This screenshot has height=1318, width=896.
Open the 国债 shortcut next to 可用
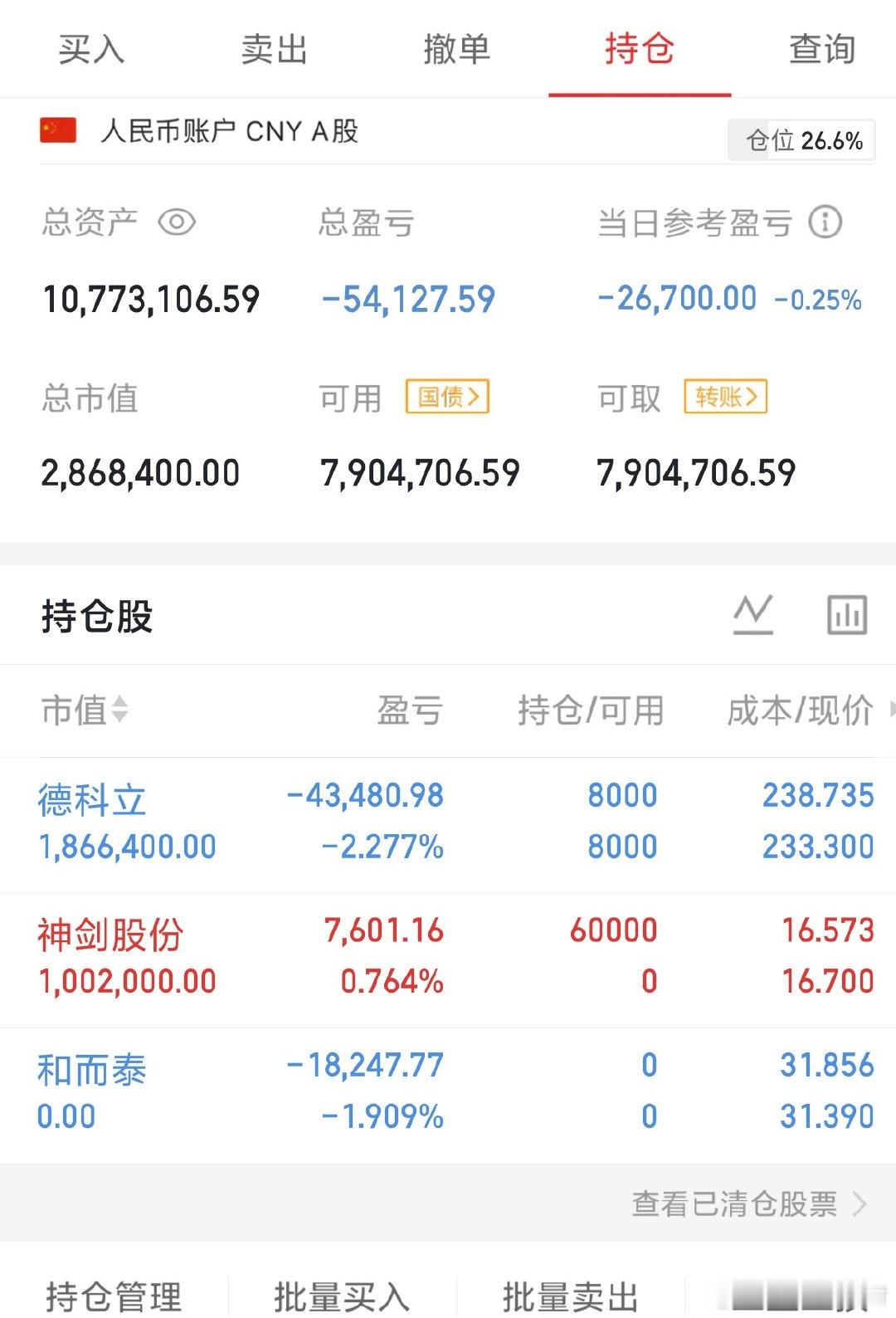click(x=448, y=398)
